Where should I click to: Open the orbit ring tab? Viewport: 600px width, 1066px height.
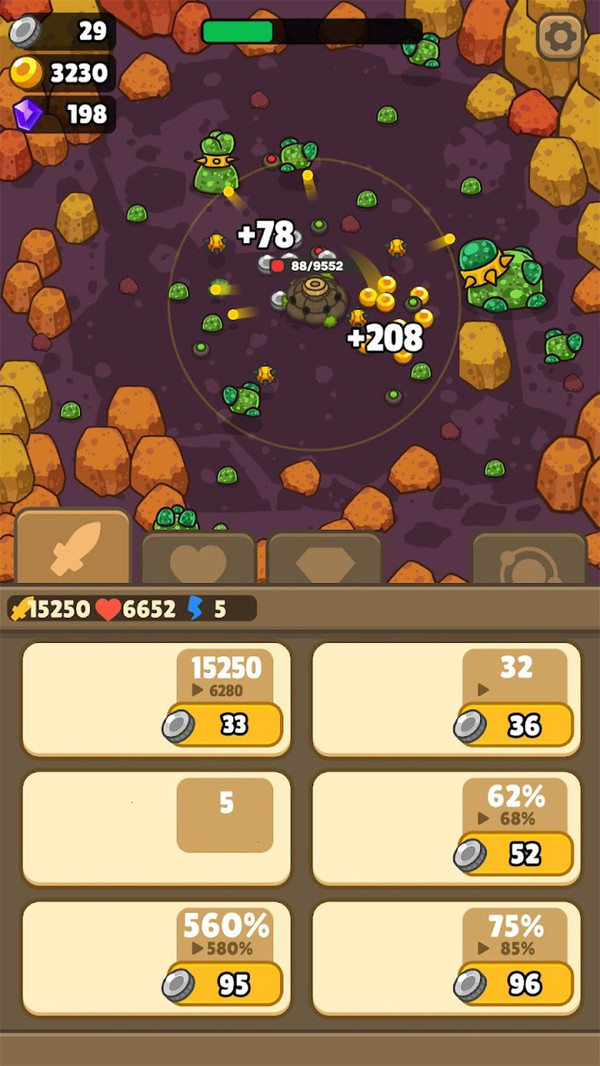(x=528, y=562)
